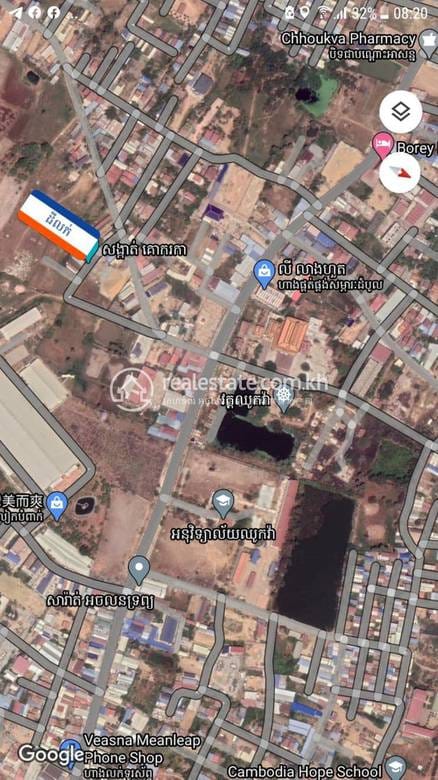The height and width of the screenshot is (780, 438).
Task: Open the អនុវិទ្យាល័យឈូកវ៉ា school marker
Action: tap(223, 503)
